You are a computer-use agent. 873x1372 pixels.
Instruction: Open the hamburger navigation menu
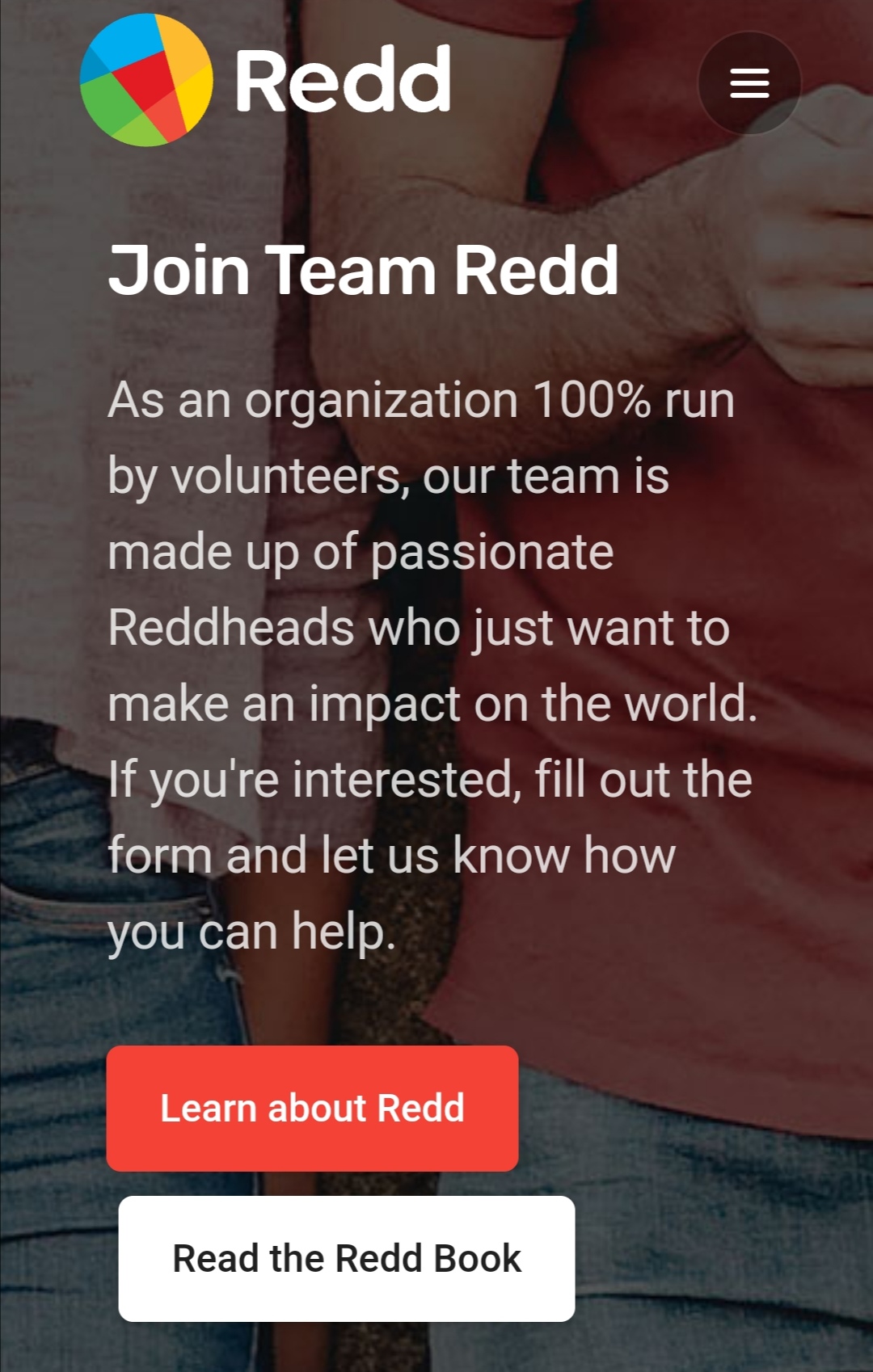(749, 83)
